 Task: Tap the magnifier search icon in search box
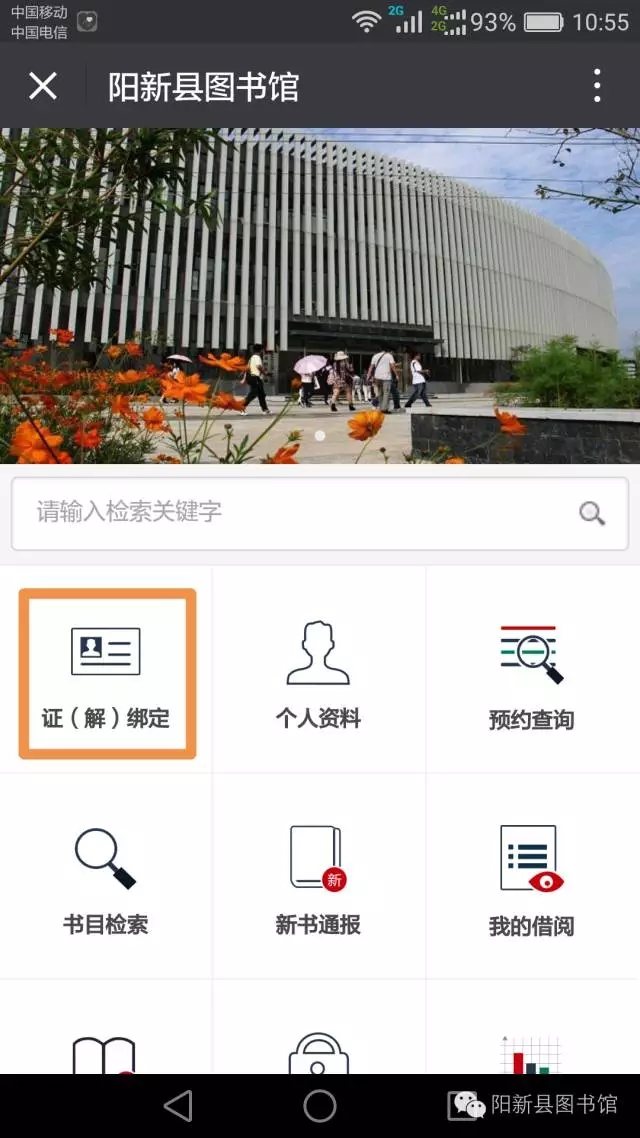[x=592, y=514]
